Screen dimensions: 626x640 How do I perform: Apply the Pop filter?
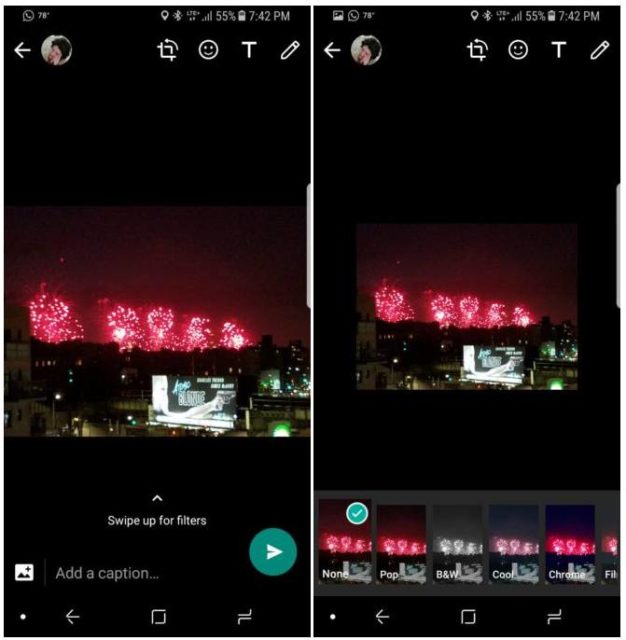coord(401,544)
